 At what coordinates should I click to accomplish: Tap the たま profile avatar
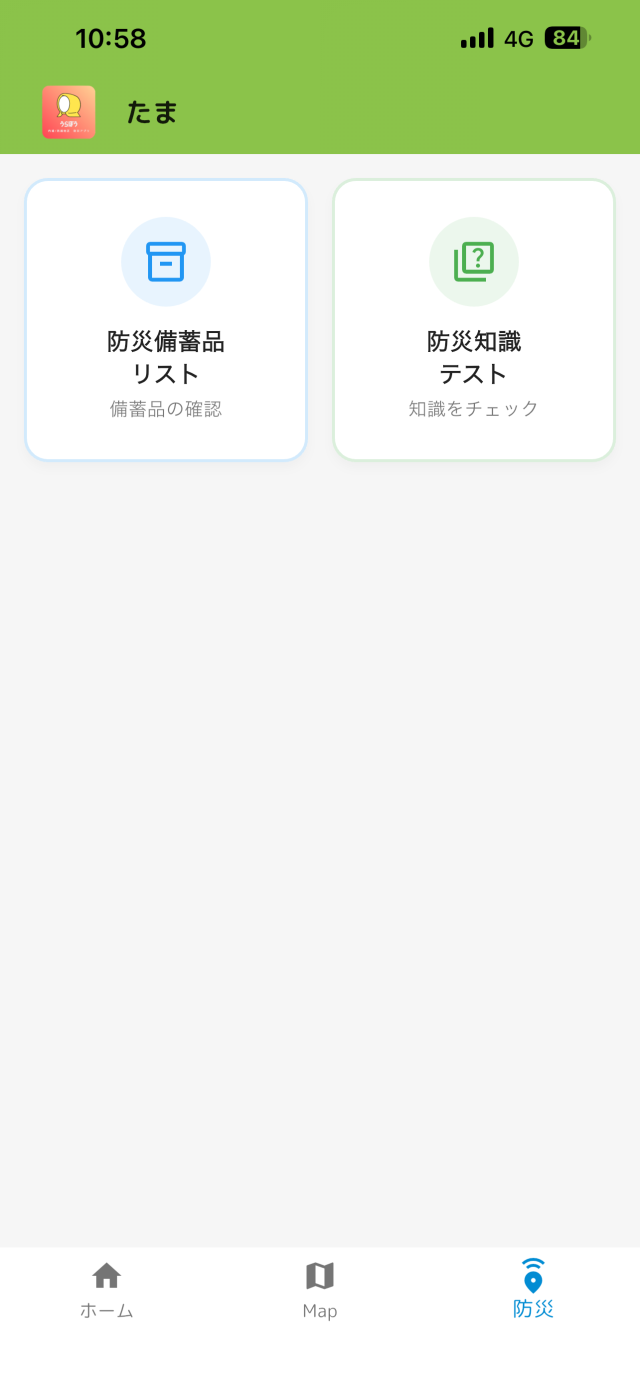click(69, 112)
